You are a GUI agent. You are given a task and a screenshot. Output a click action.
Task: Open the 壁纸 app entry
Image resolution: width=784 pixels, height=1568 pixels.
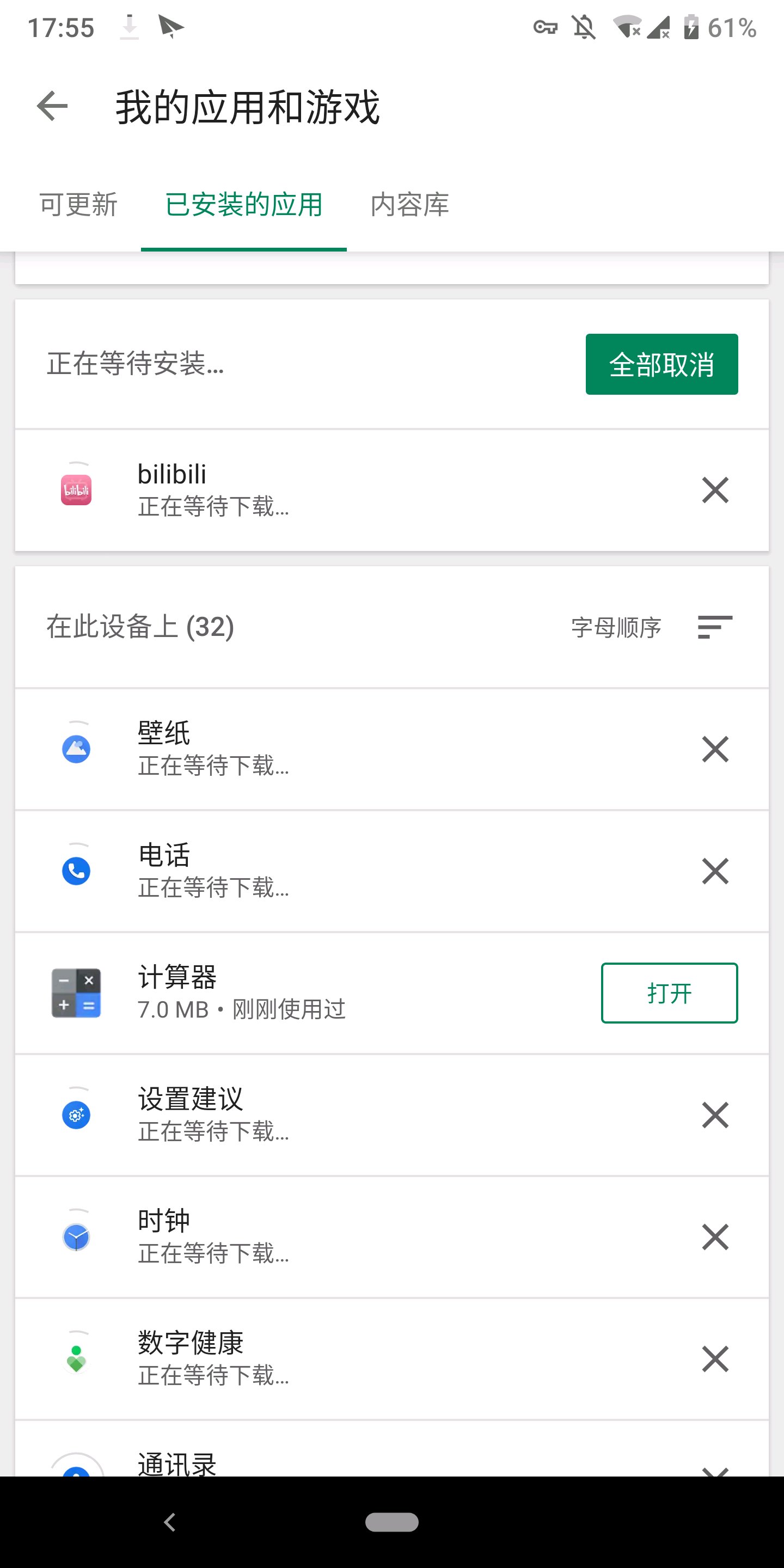pos(304,749)
